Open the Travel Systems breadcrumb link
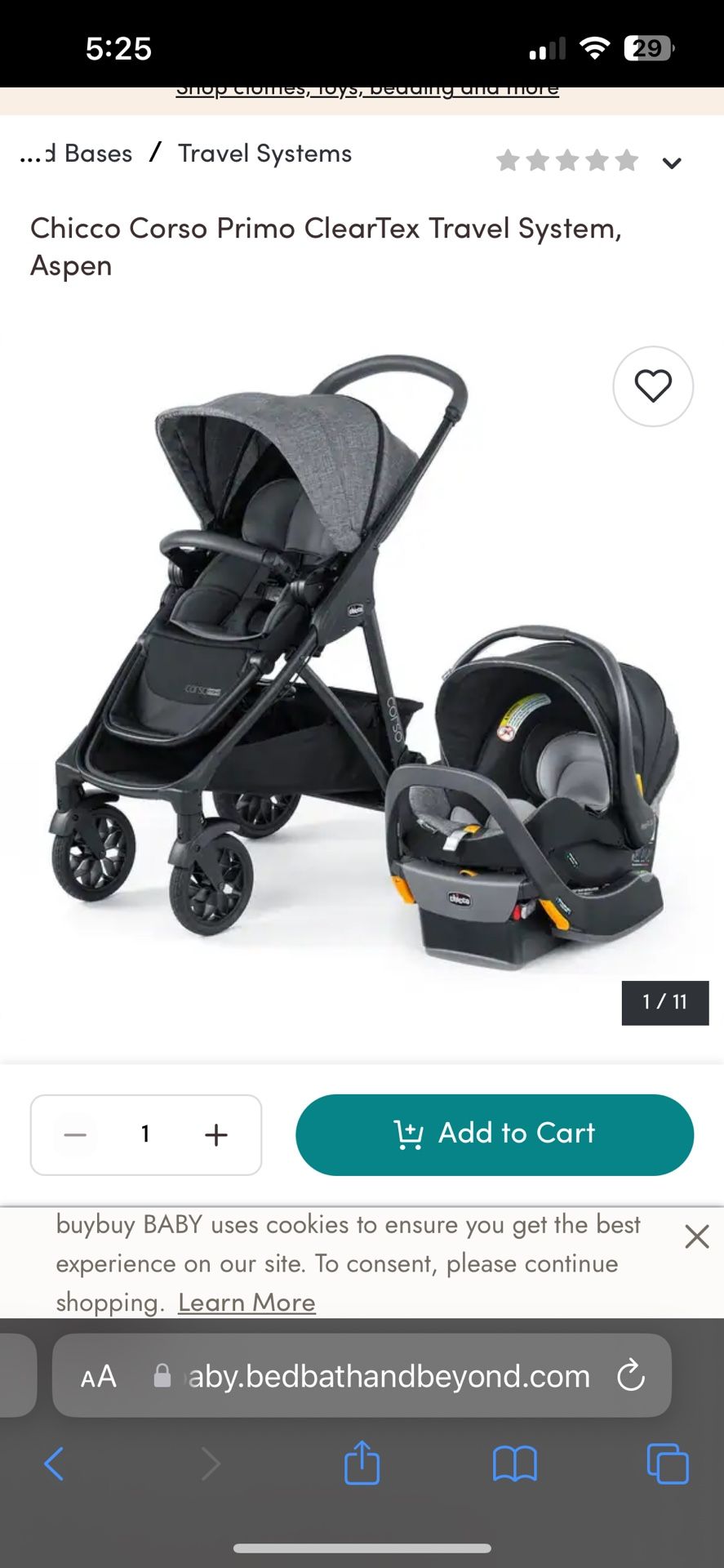The width and height of the screenshot is (724, 1568). pyautogui.click(x=264, y=153)
